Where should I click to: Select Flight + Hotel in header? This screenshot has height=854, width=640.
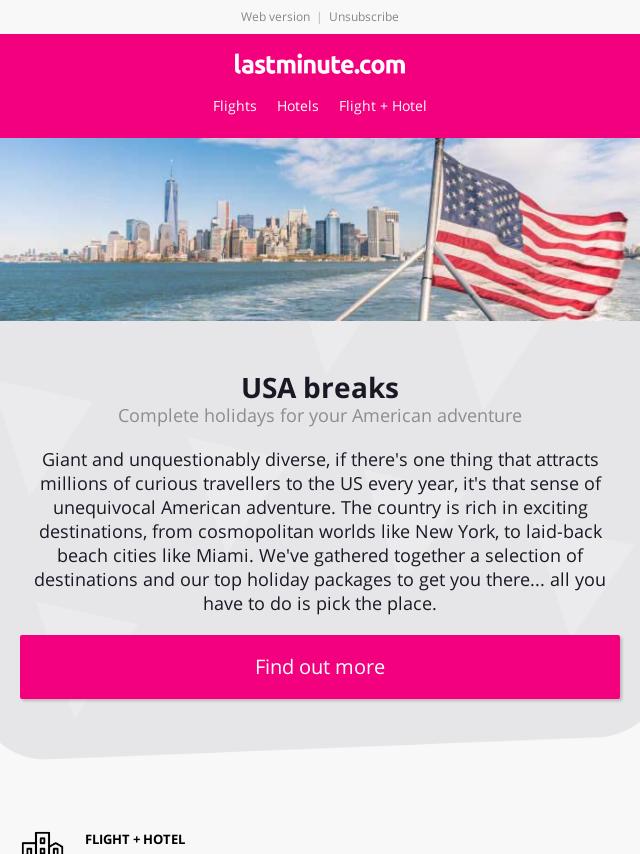(x=382, y=106)
